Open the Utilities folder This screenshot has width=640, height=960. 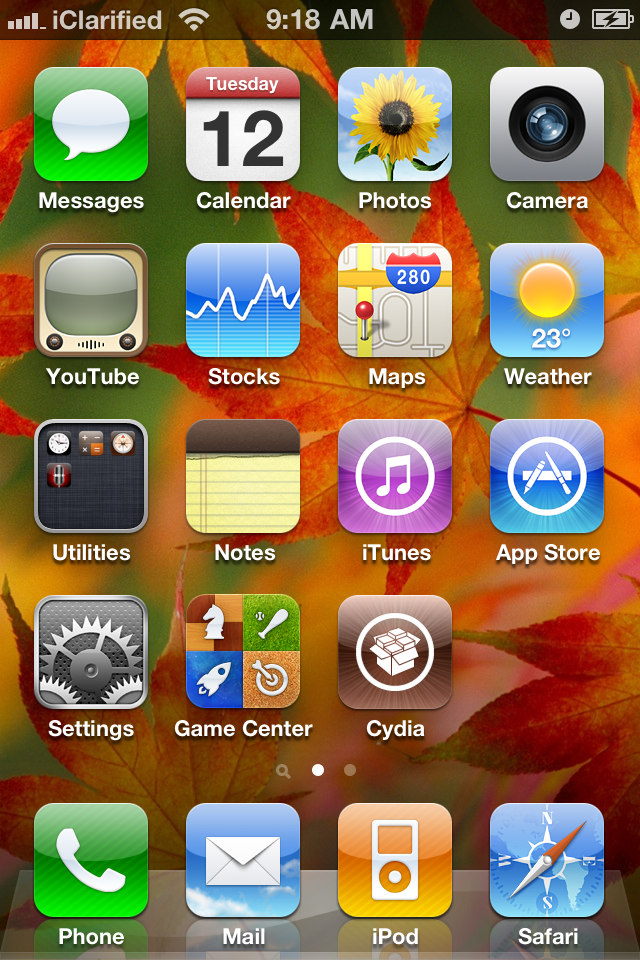91,476
